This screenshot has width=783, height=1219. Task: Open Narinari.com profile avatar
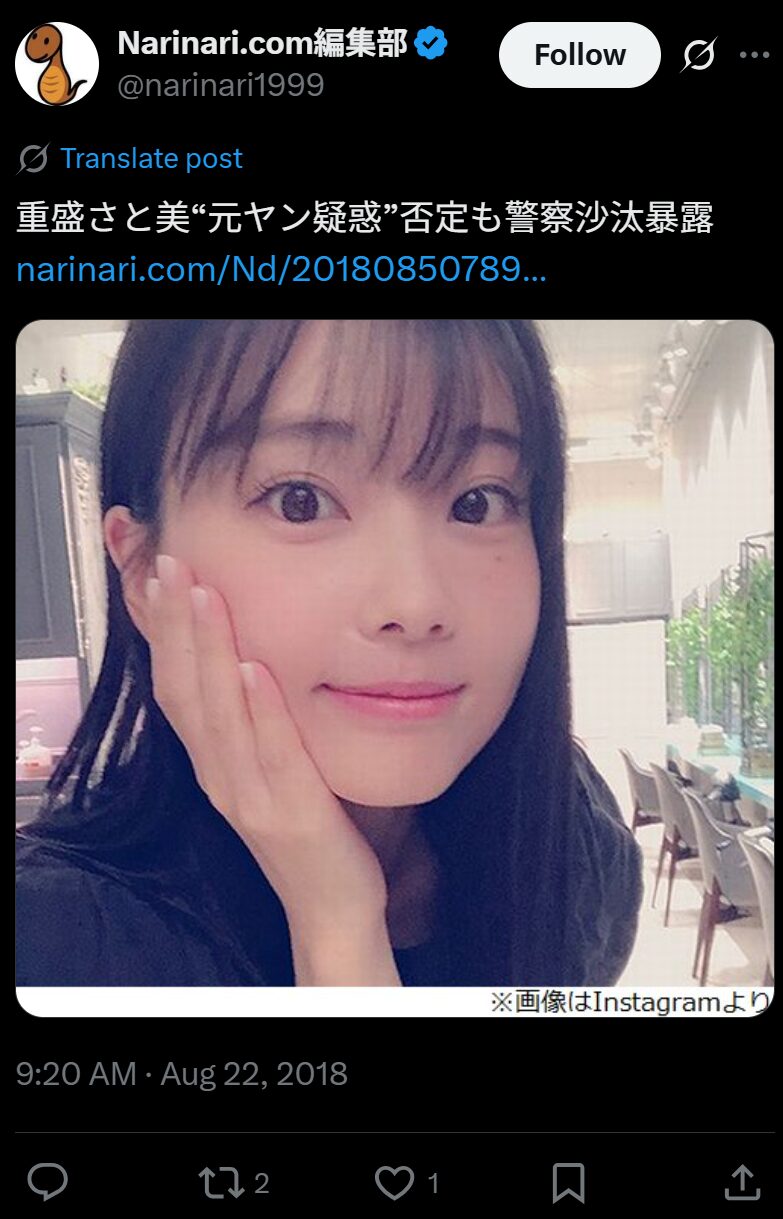57,64
